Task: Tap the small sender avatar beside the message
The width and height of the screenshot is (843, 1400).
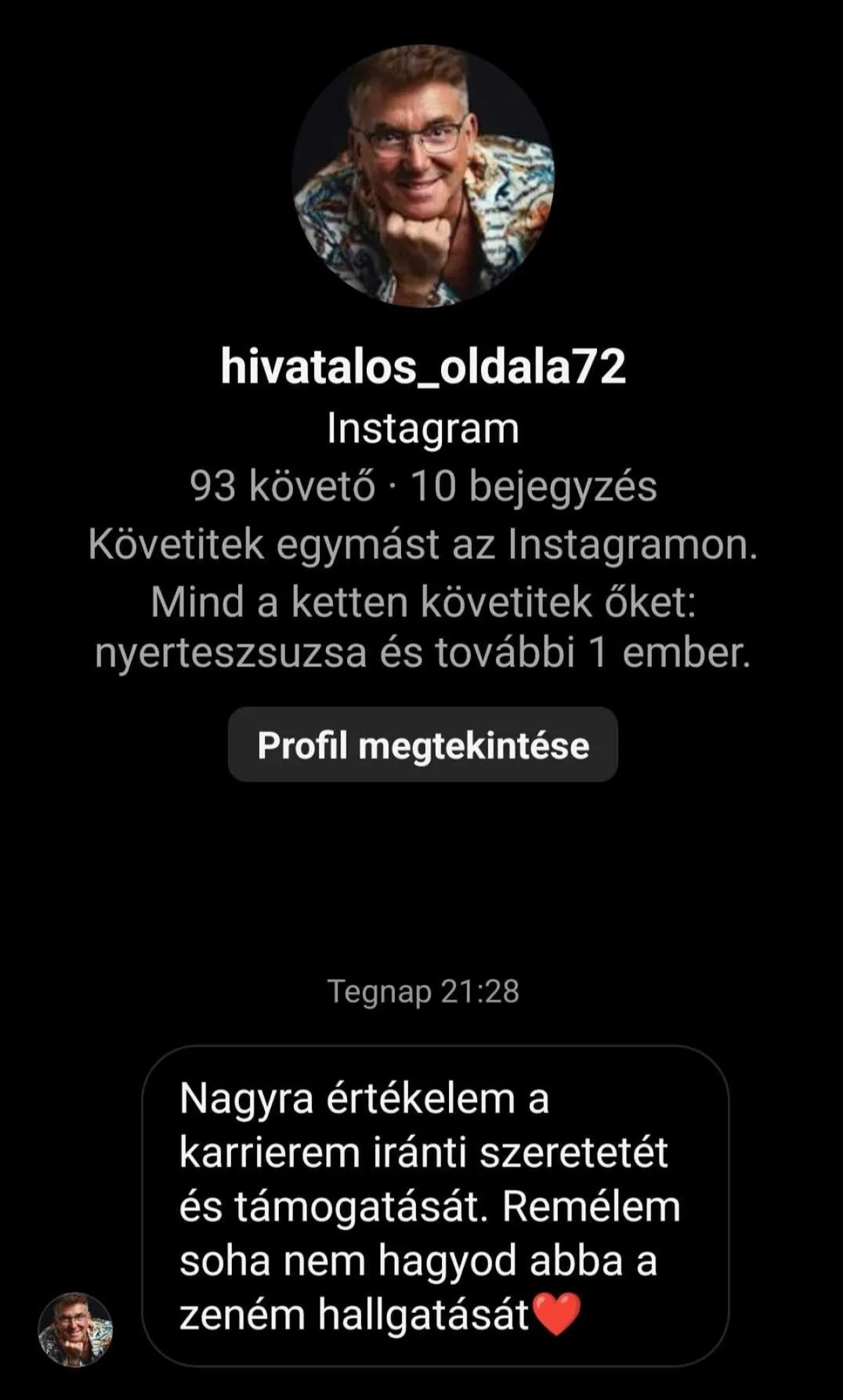Action: [x=75, y=1329]
